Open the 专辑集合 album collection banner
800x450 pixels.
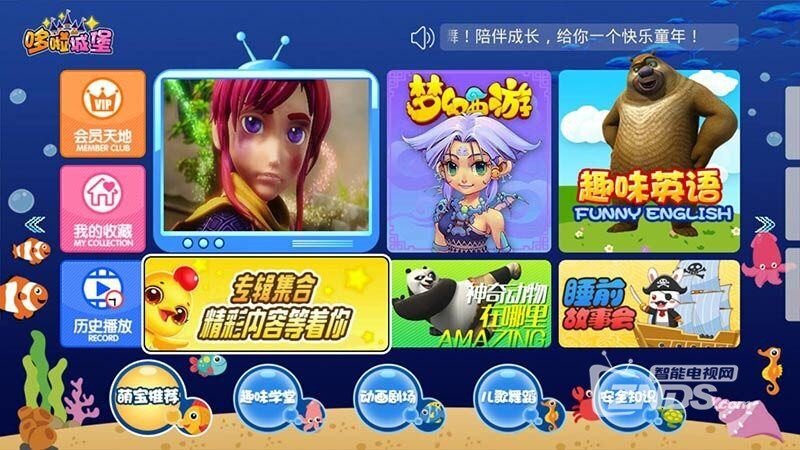pos(266,305)
